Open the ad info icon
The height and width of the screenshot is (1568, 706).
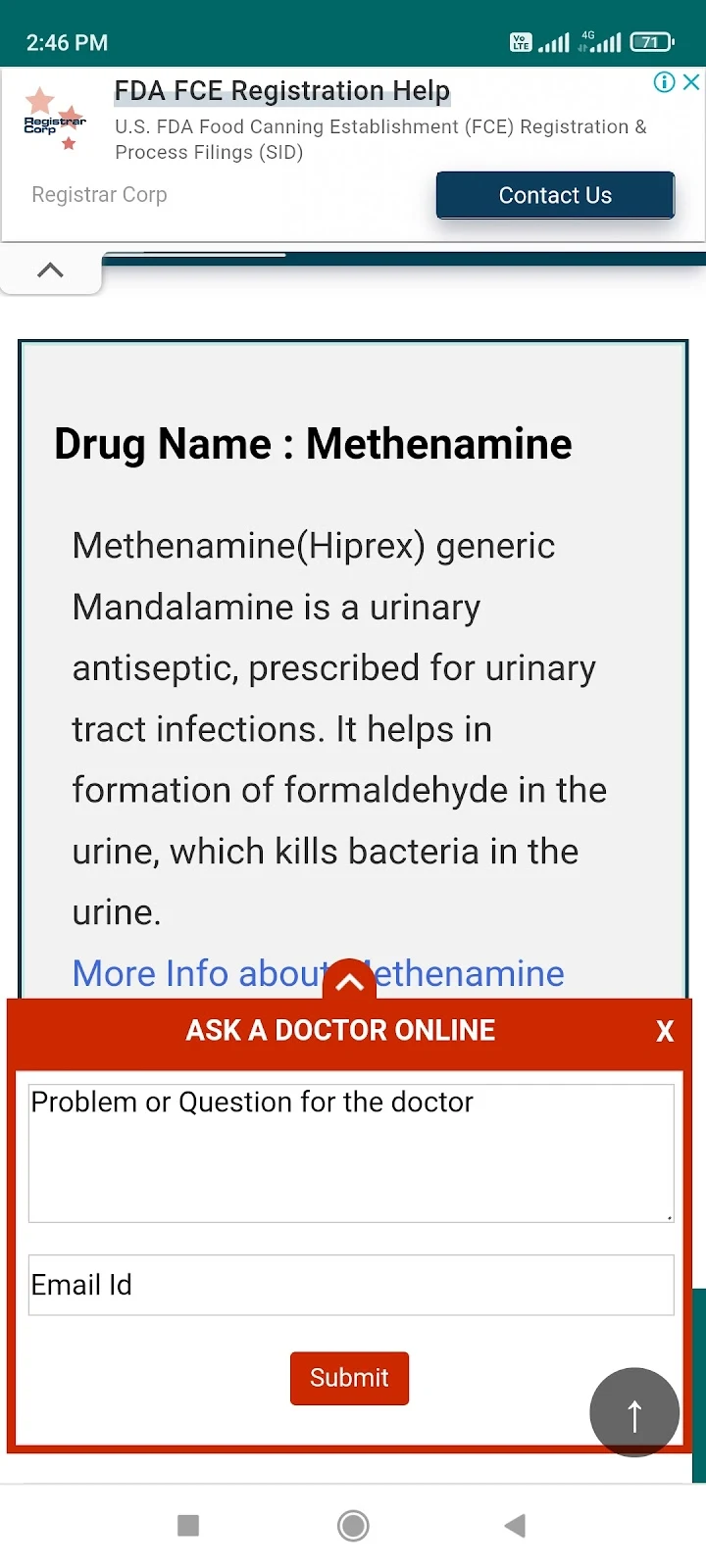tap(664, 82)
